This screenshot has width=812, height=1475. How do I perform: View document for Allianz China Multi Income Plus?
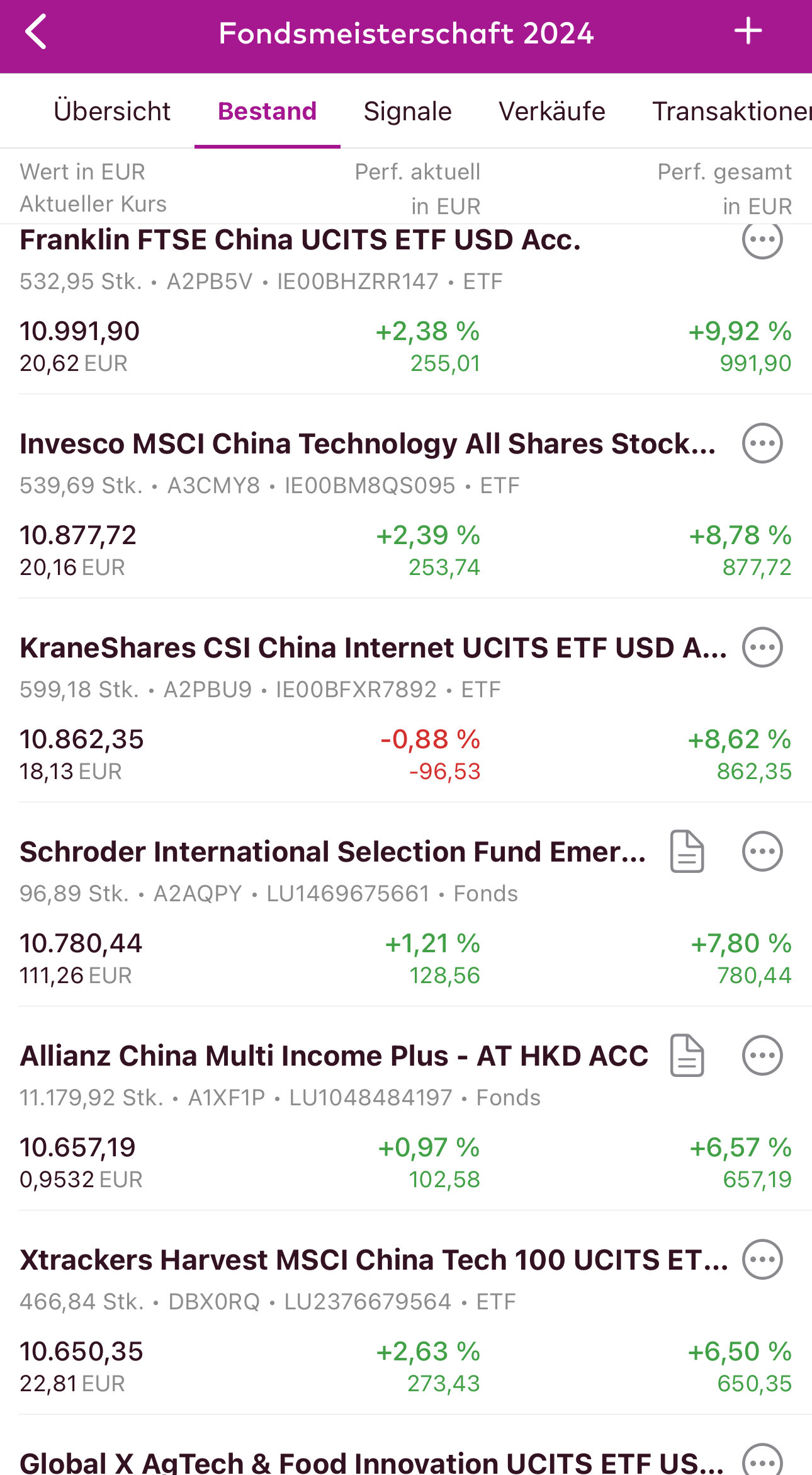click(x=687, y=1056)
